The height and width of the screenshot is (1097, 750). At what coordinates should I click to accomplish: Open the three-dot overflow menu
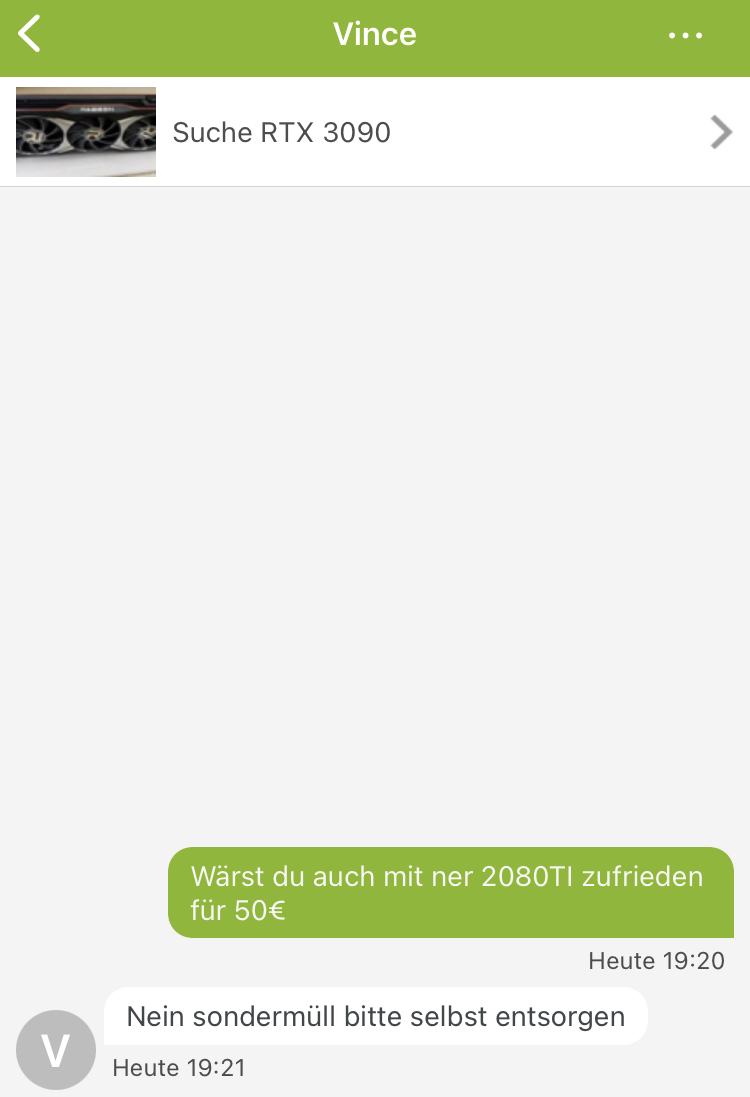pyautogui.click(x=685, y=35)
